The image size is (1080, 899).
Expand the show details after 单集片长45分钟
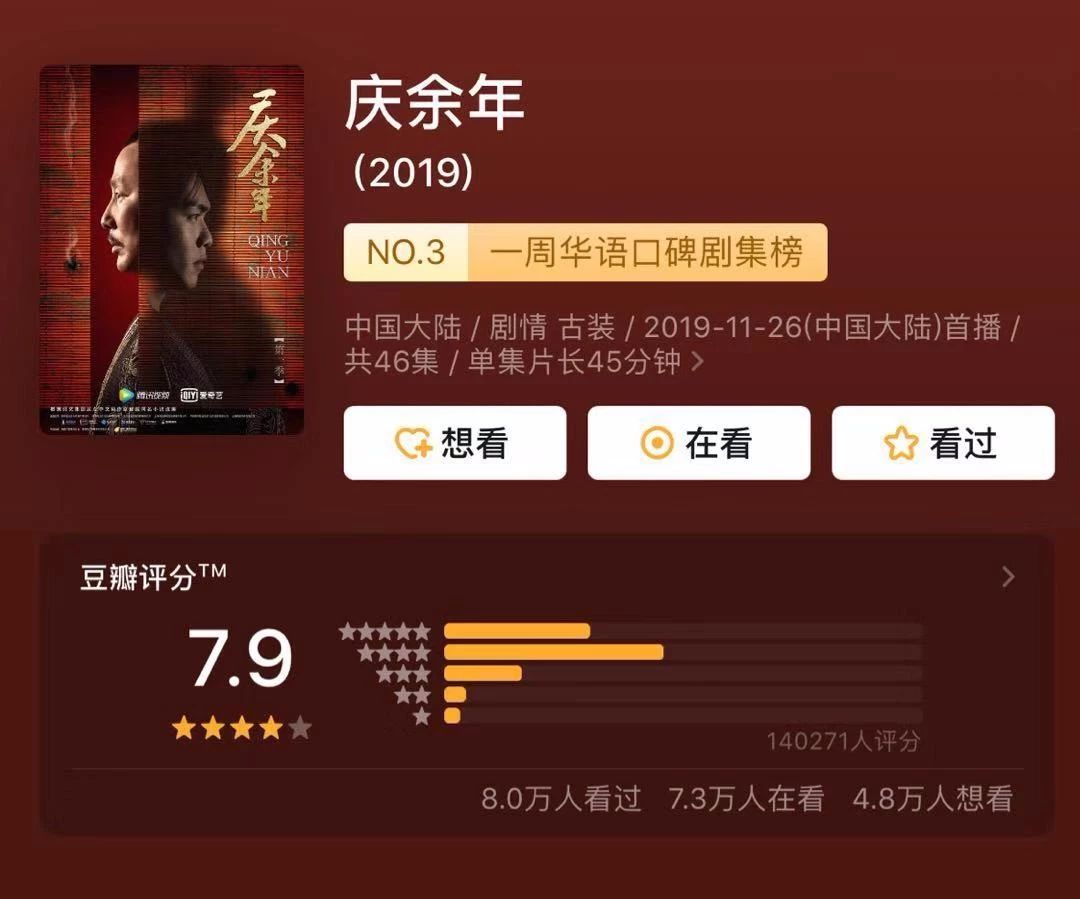coord(698,361)
